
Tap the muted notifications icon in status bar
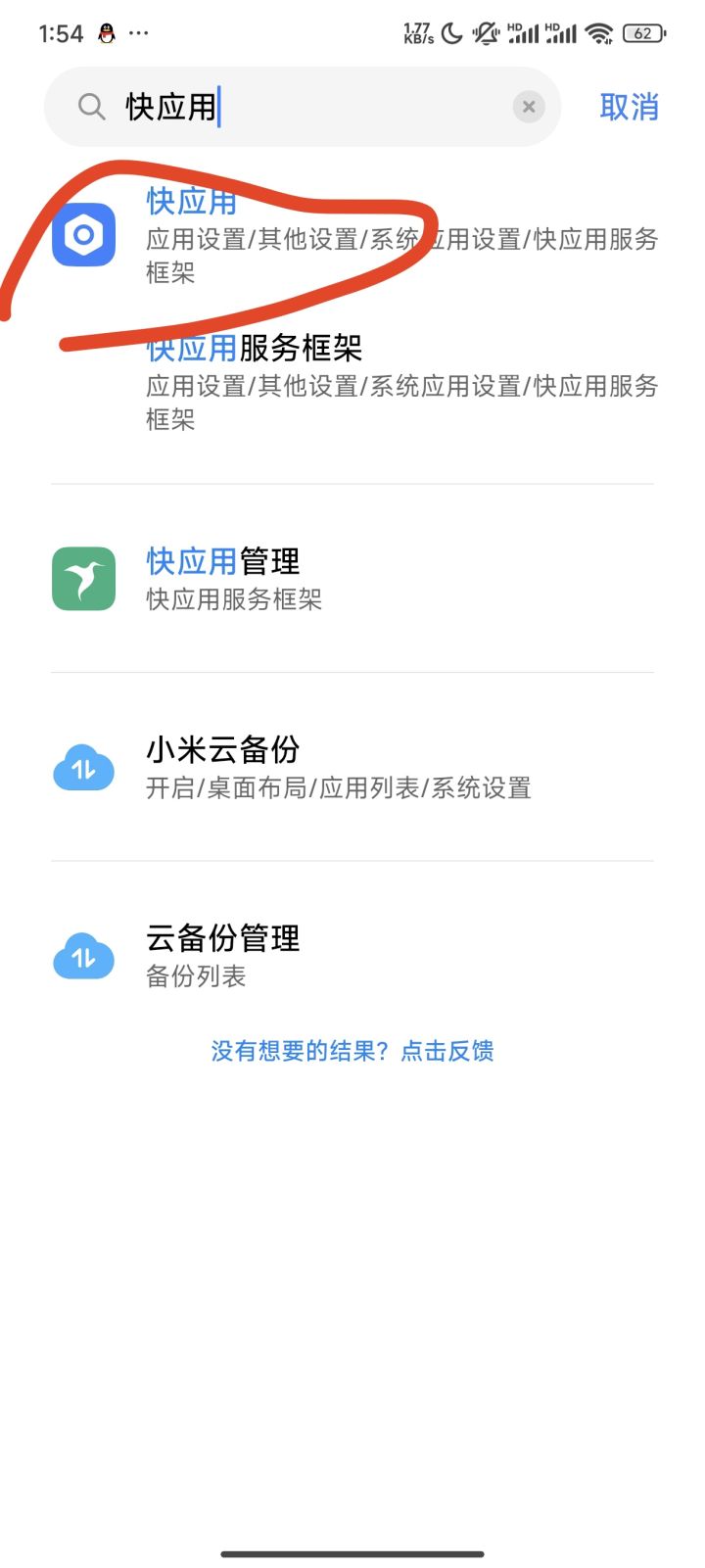pyautogui.click(x=485, y=32)
